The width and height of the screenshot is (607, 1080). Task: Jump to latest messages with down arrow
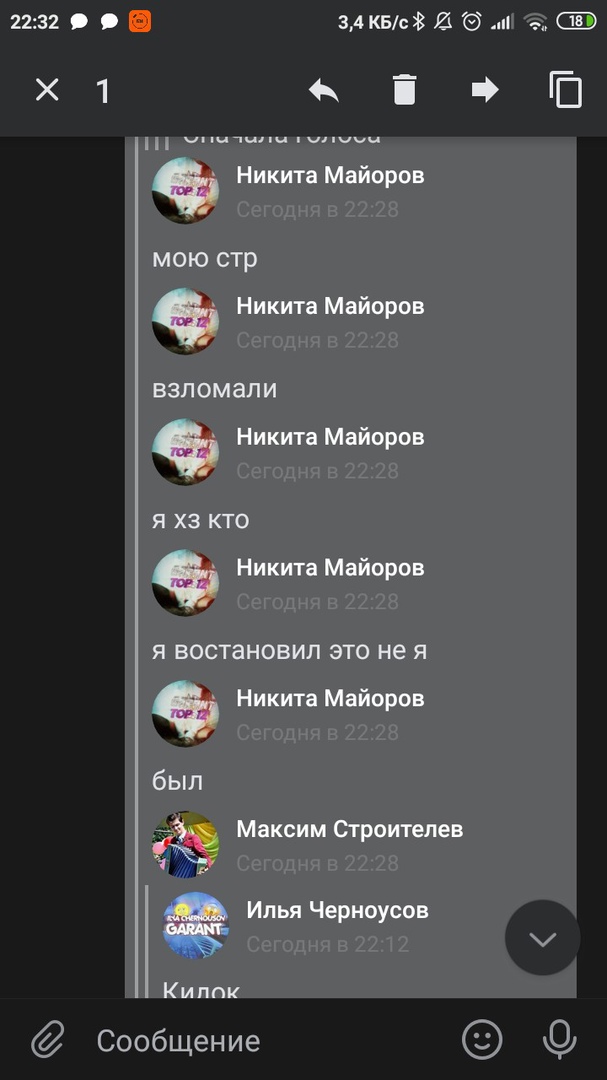[542, 938]
